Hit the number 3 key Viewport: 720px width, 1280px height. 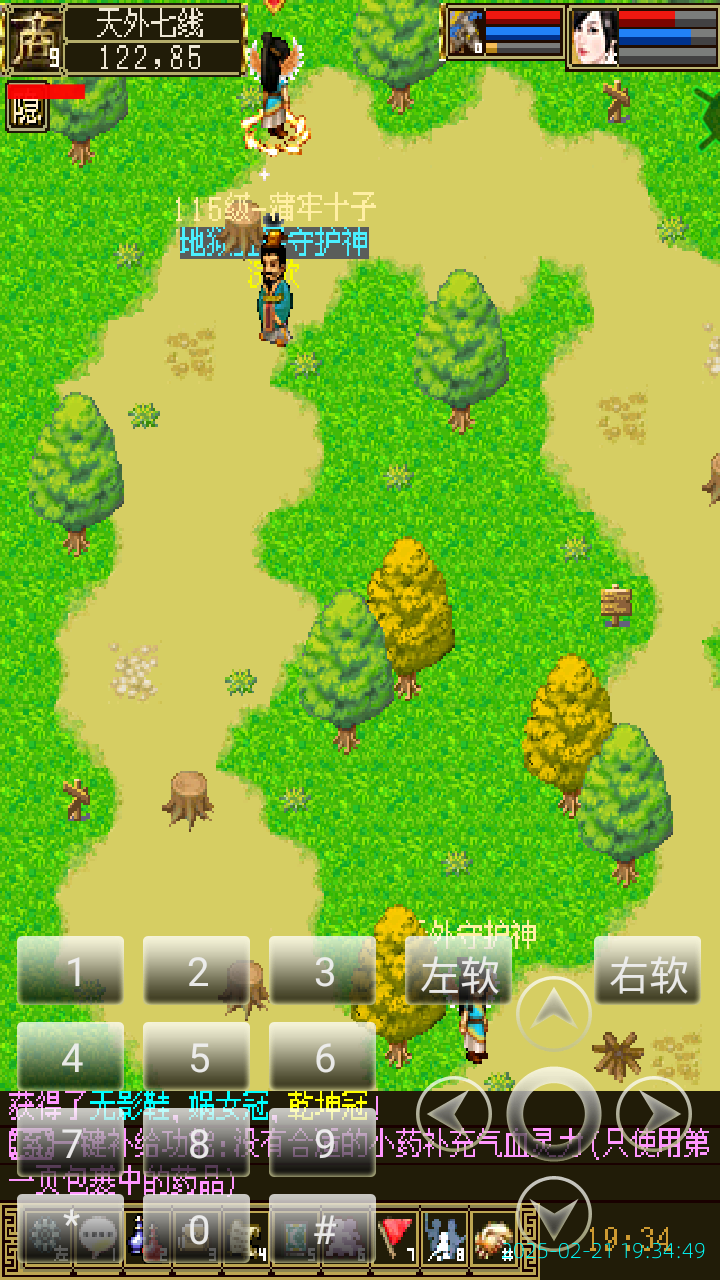(x=323, y=971)
